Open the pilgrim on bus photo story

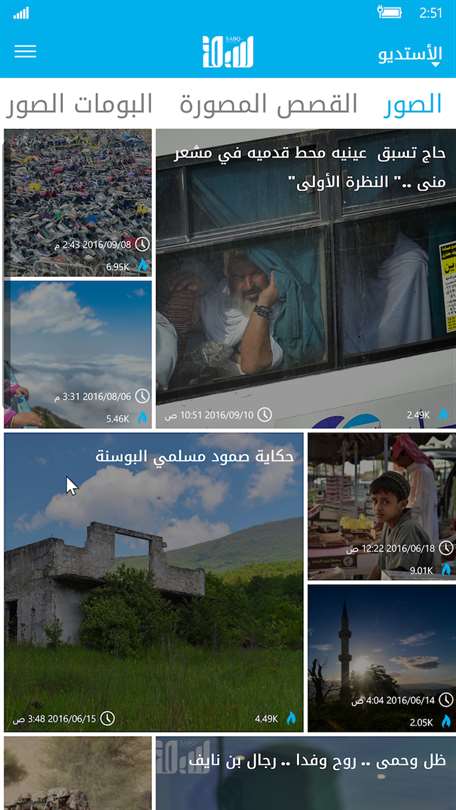coord(306,278)
